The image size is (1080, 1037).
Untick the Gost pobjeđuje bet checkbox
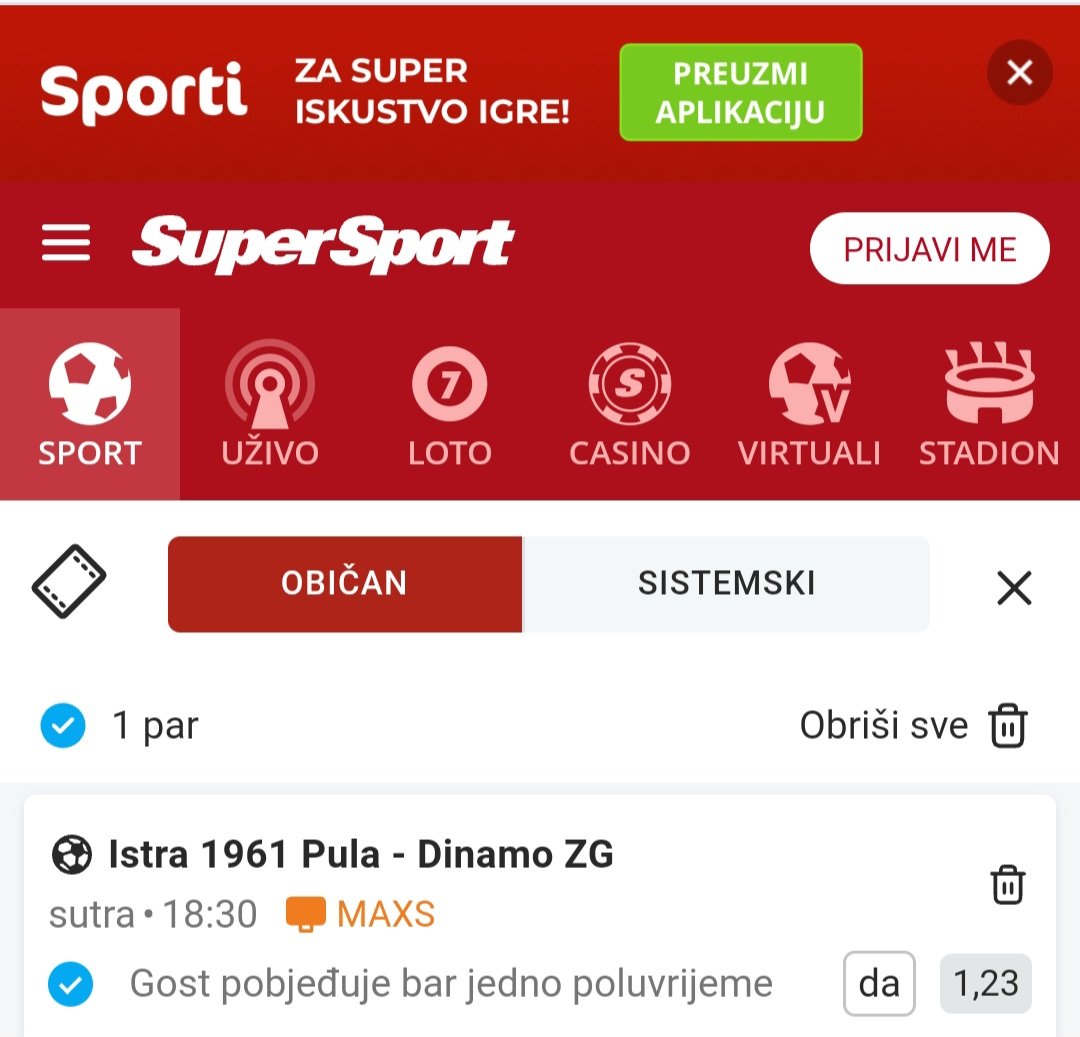(x=70, y=985)
